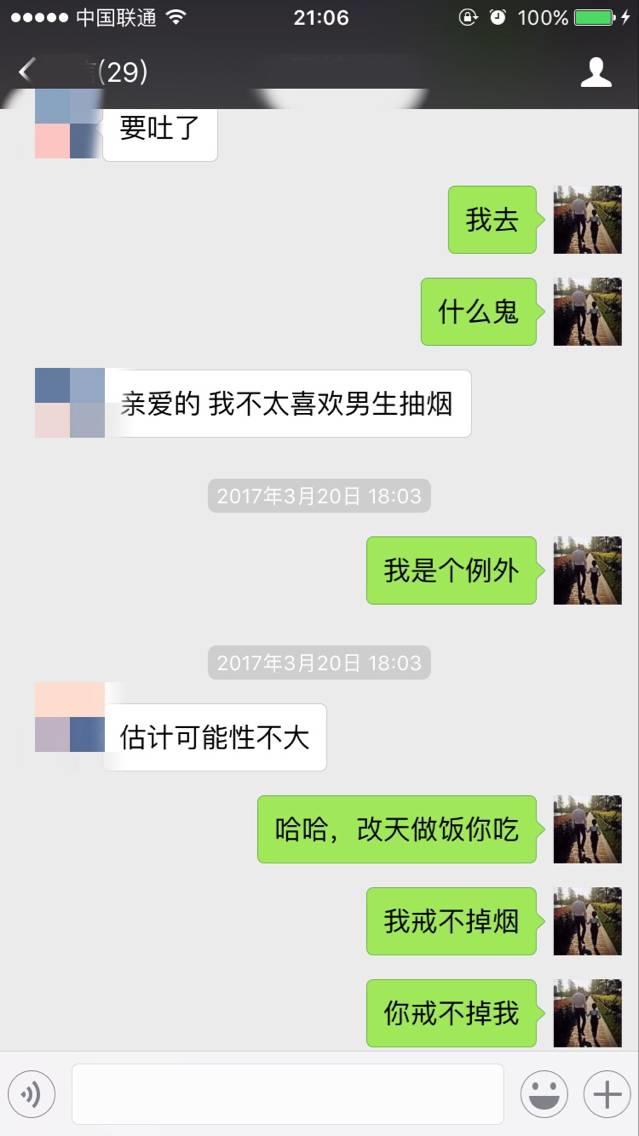Screen dimensions: 639x1136
Task: Open the chat contact profile icon
Action: 596,72
